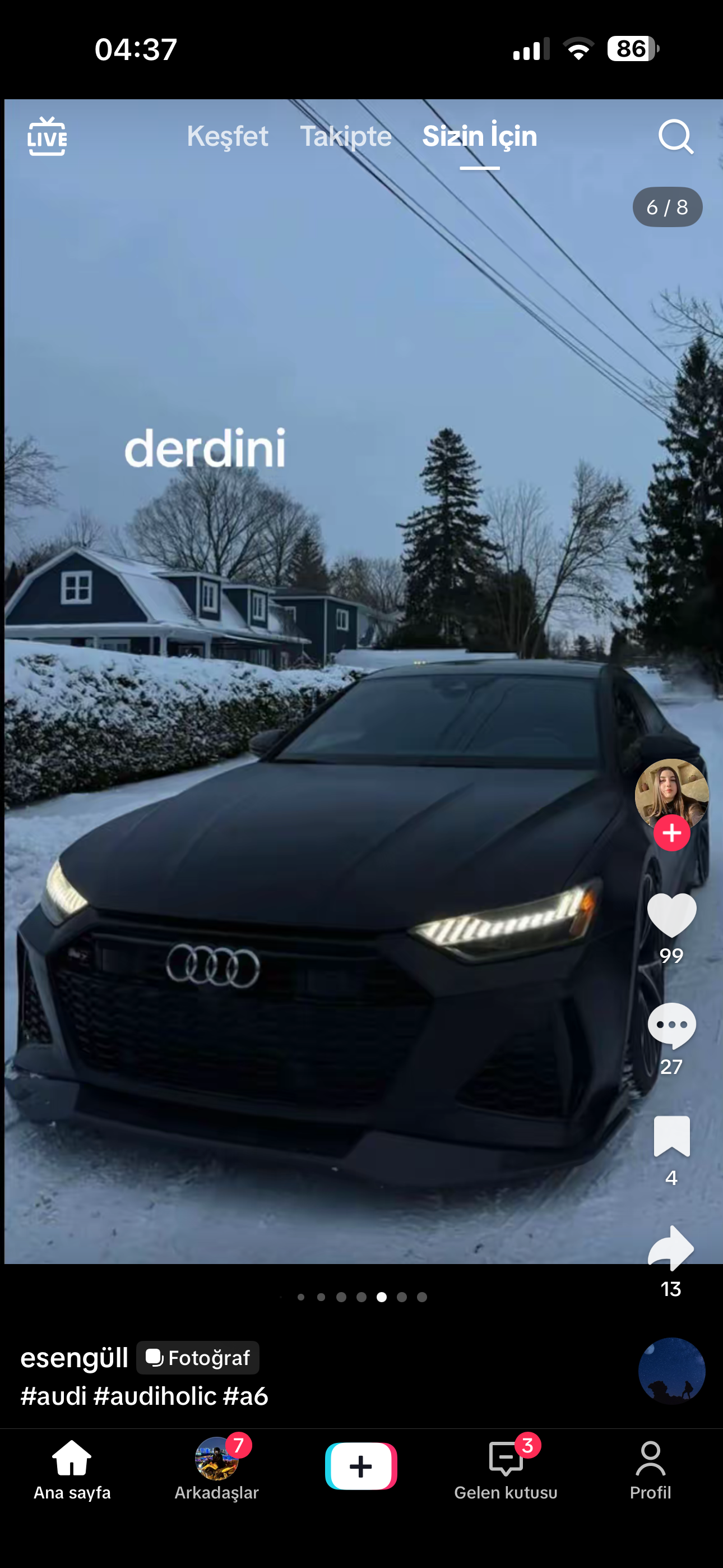Go to Ana sayfa tab
The width and height of the screenshot is (723, 1568).
(72, 1469)
